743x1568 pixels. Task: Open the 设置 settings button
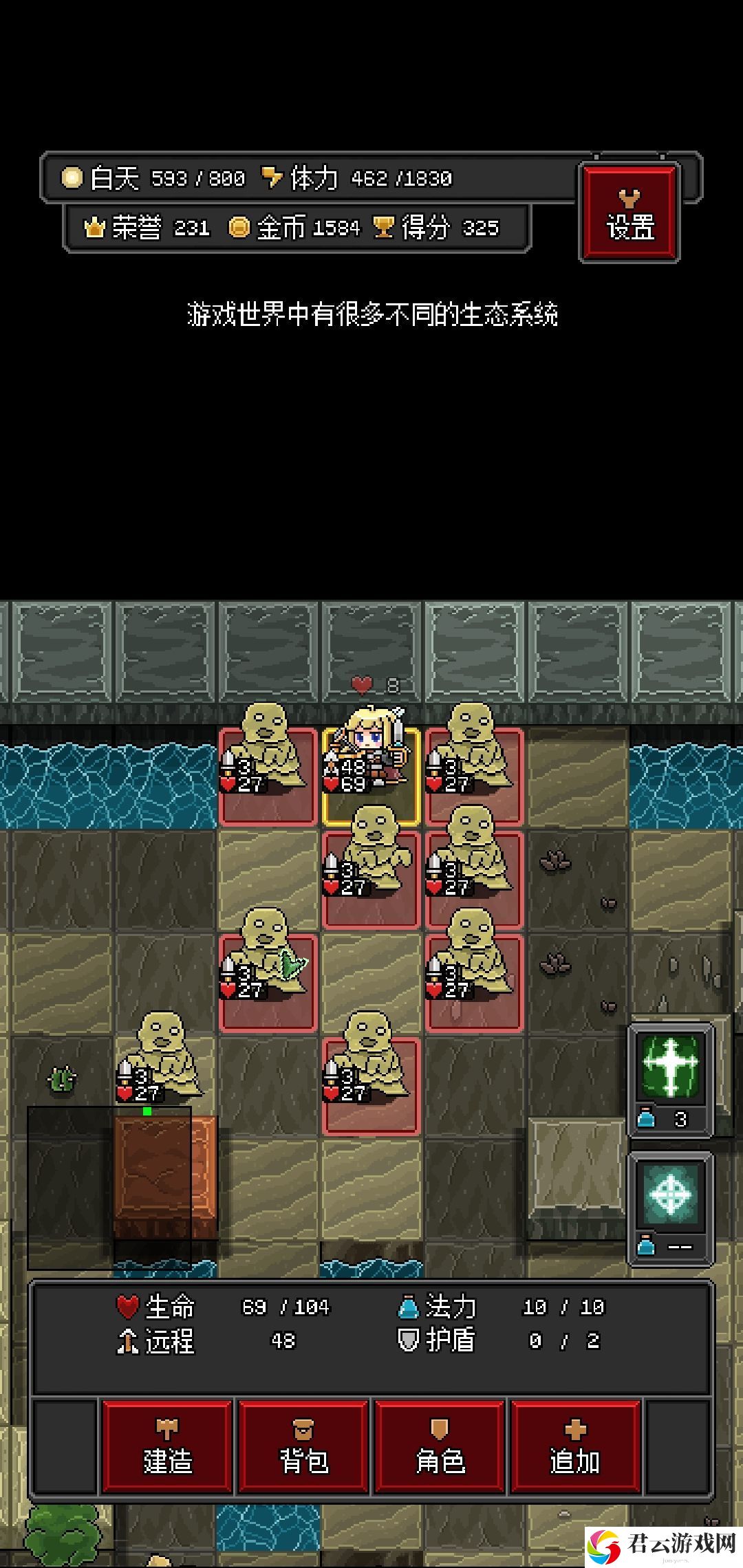629,213
